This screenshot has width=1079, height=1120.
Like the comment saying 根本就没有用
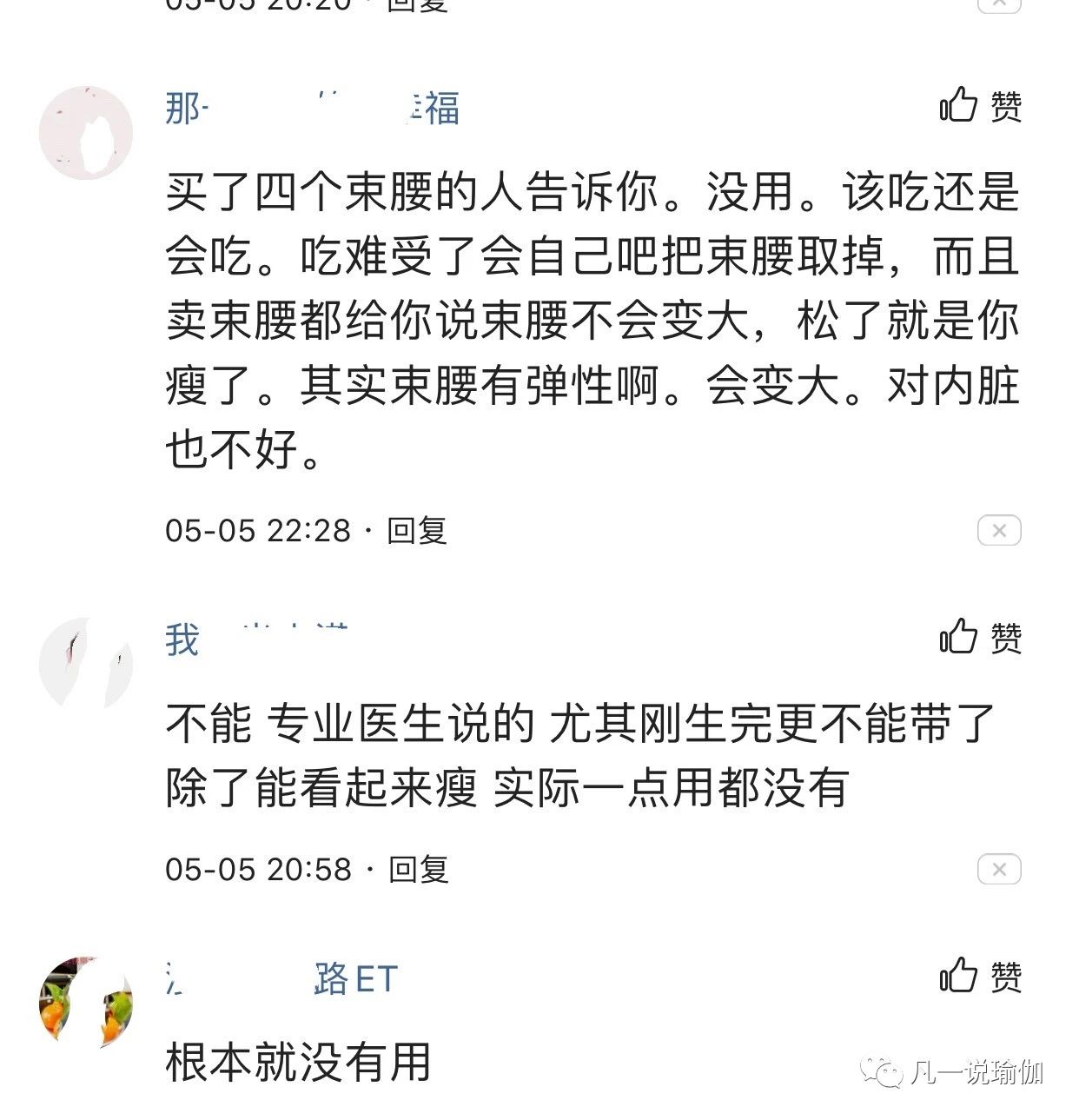tap(979, 976)
